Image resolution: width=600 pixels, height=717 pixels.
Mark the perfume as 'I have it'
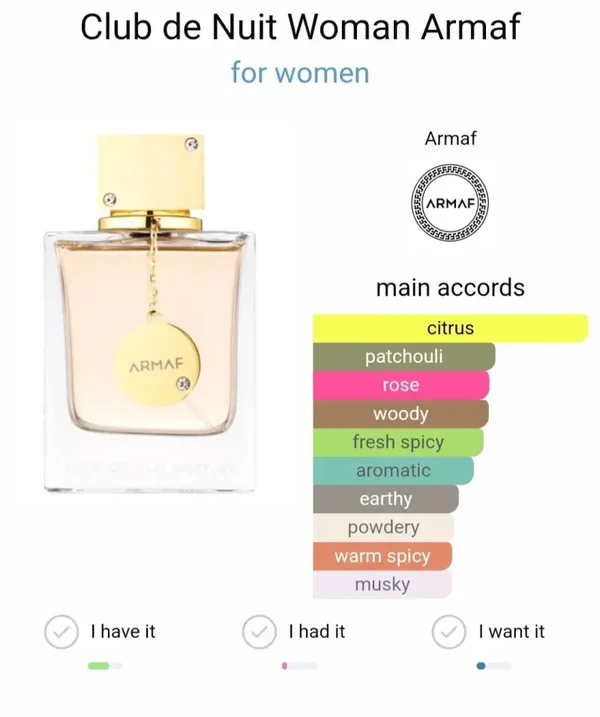tap(63, 632)
